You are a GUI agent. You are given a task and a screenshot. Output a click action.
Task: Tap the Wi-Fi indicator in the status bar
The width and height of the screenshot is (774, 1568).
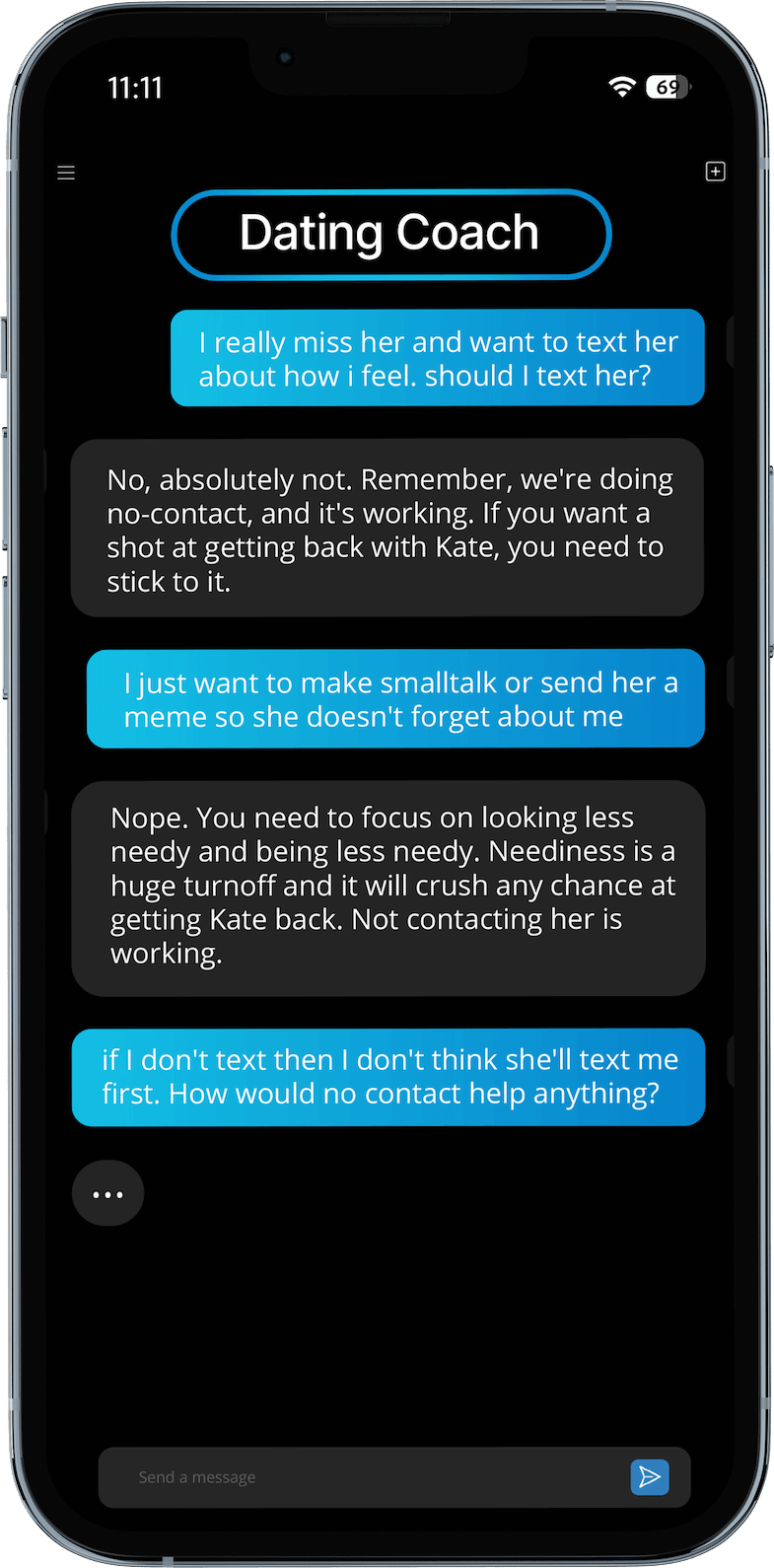[x=620, y=87]
